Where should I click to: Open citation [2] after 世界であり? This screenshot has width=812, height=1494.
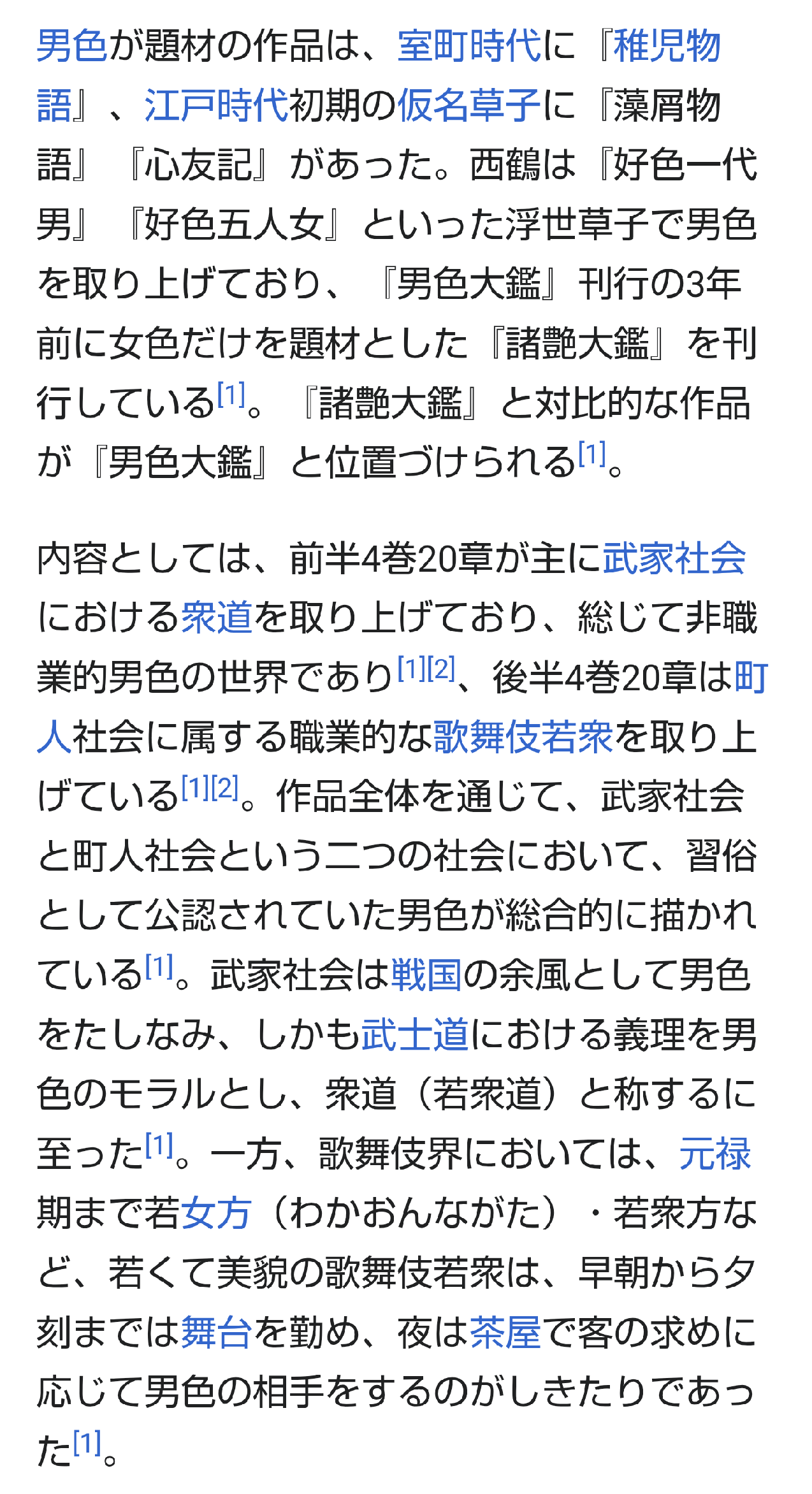(441, 668)
